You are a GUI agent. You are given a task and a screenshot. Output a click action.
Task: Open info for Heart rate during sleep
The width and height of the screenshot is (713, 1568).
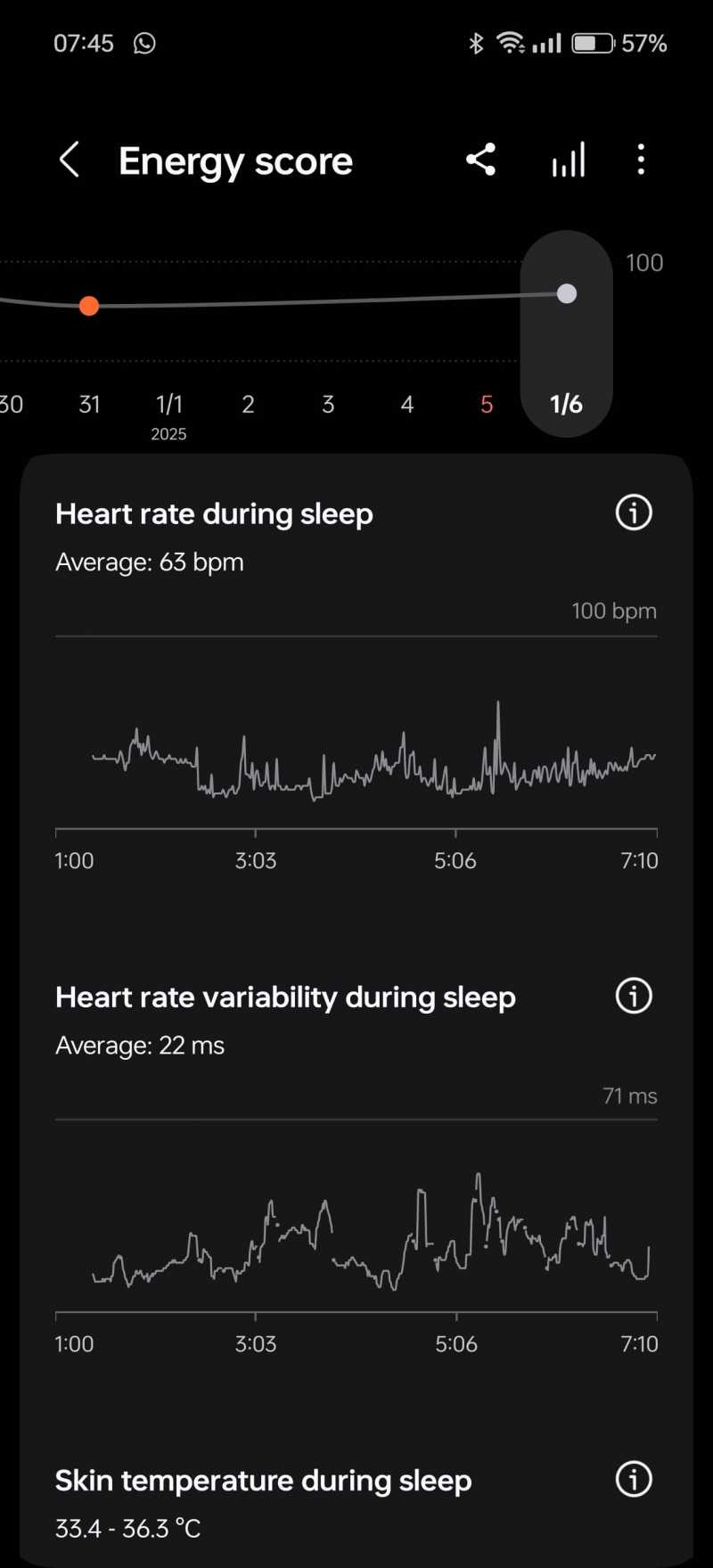click(x=634, y=513)
